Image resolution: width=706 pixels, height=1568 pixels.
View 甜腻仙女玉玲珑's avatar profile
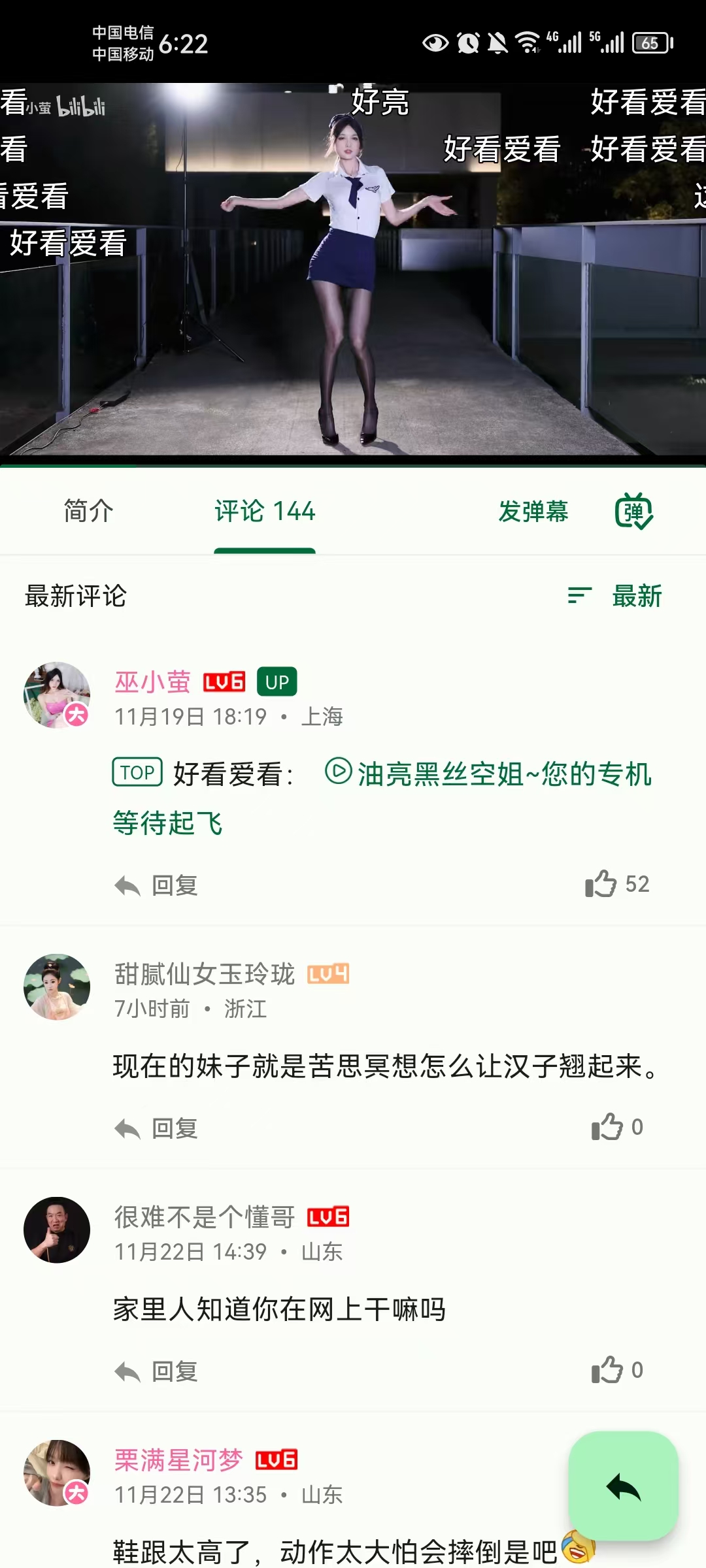tap(57, 987)
